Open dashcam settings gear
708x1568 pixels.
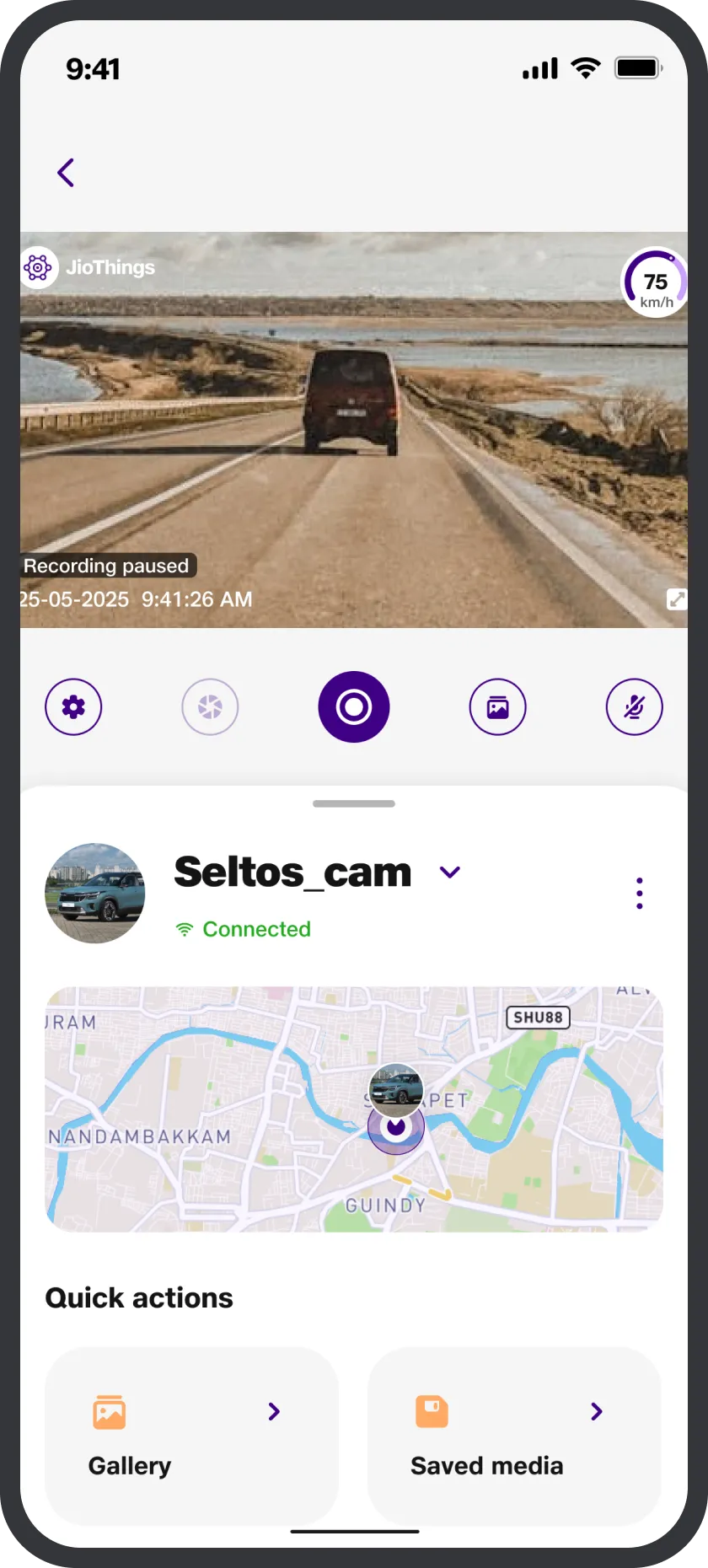point(73,706)
